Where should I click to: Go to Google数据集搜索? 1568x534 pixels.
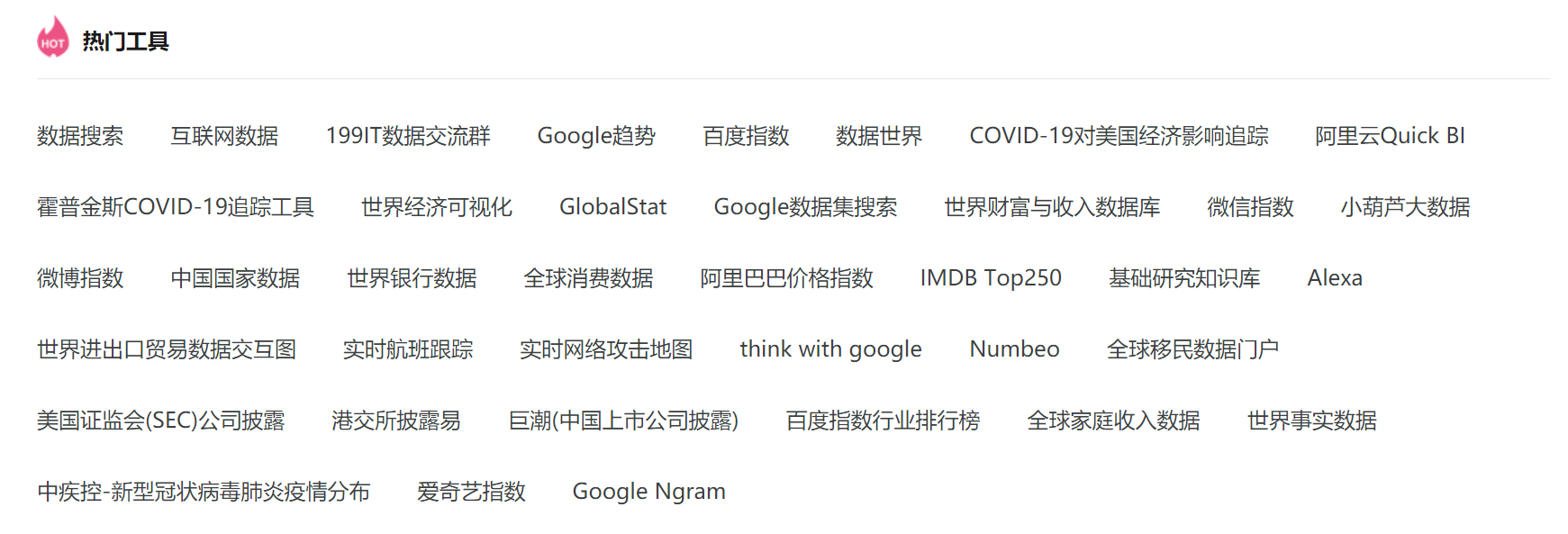tap(805, 207)
